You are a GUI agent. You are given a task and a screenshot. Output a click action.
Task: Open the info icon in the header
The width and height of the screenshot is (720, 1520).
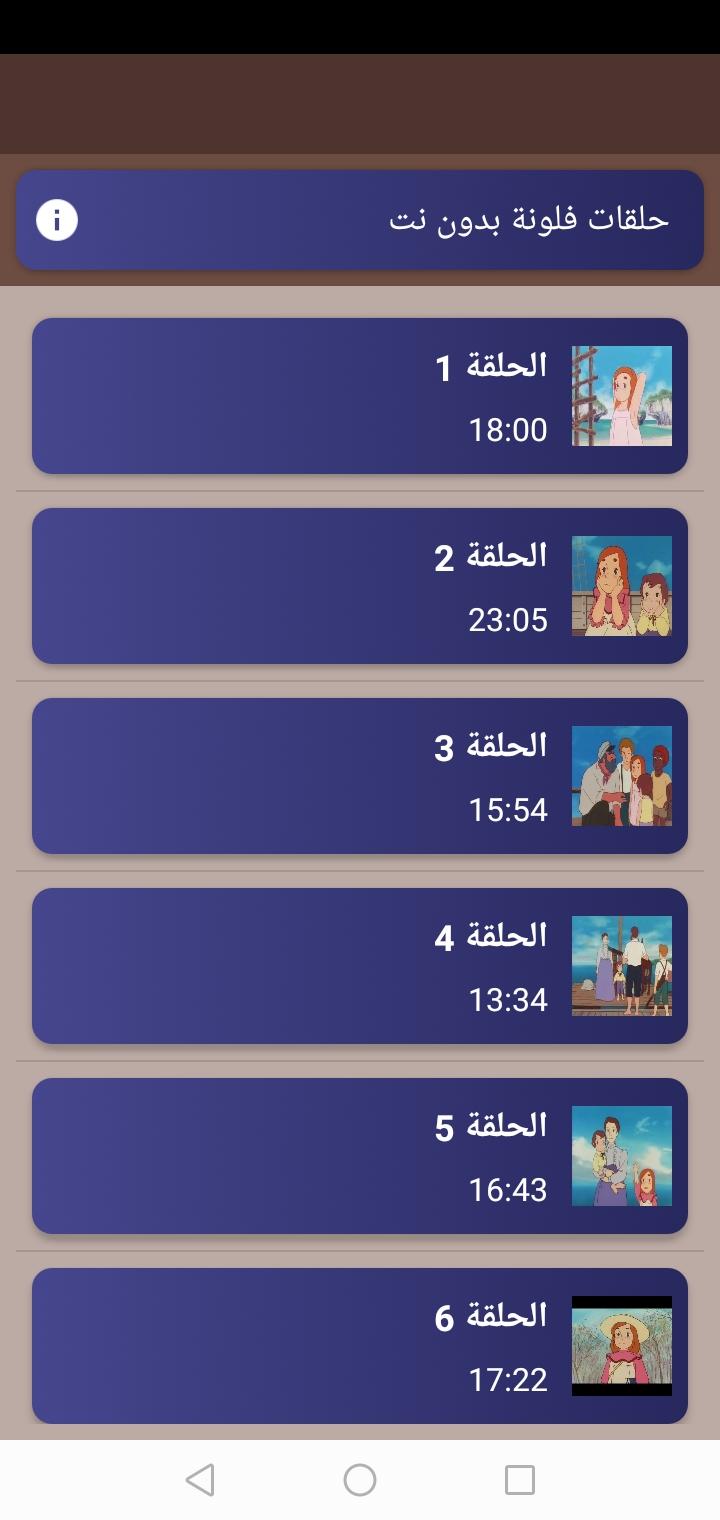tap(57, 220)
